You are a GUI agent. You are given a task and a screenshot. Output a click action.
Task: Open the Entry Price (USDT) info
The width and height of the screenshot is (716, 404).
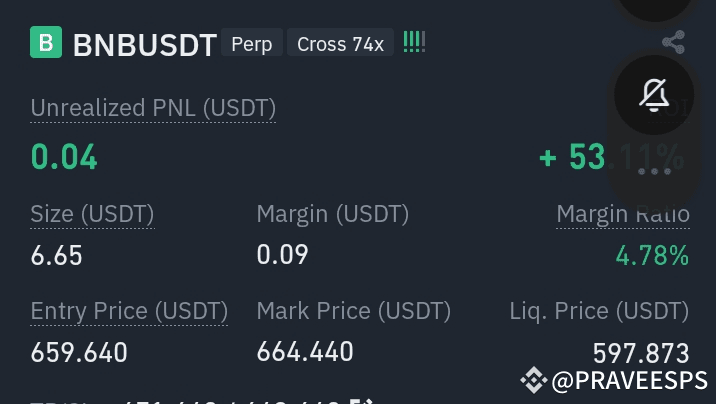[129, 311]
